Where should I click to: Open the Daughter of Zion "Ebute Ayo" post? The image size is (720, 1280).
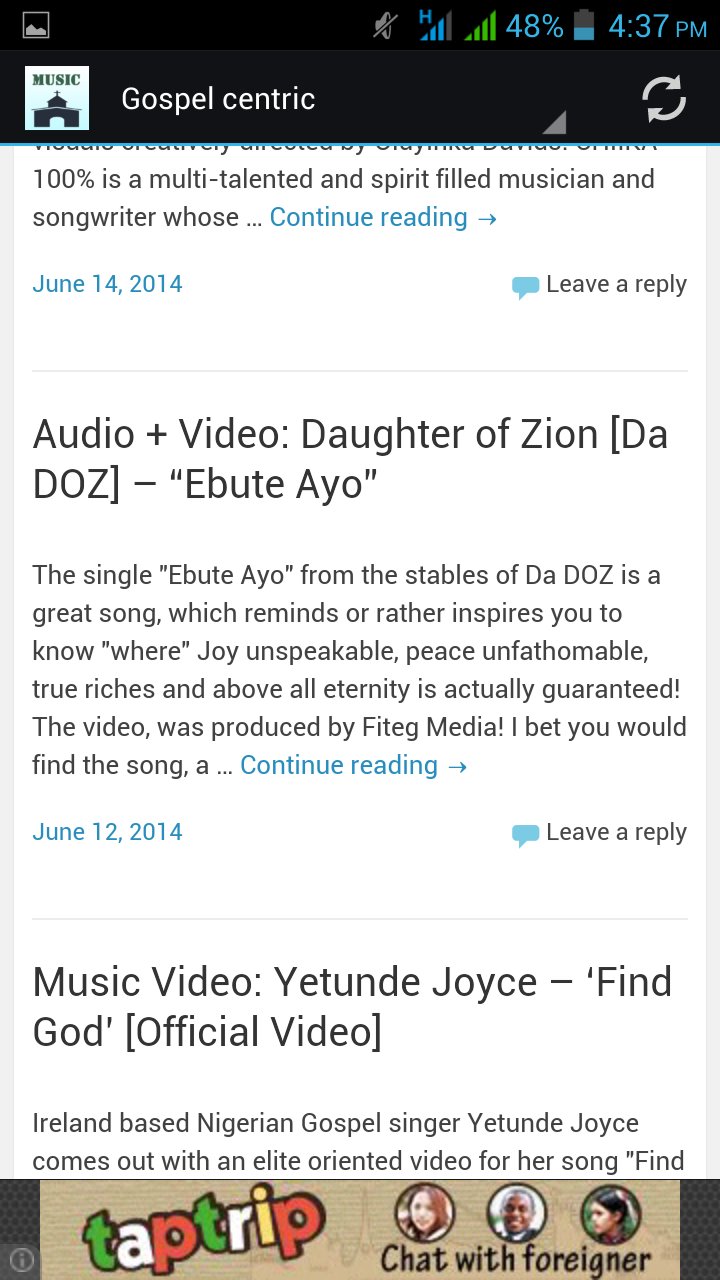[x=350, y=459]
